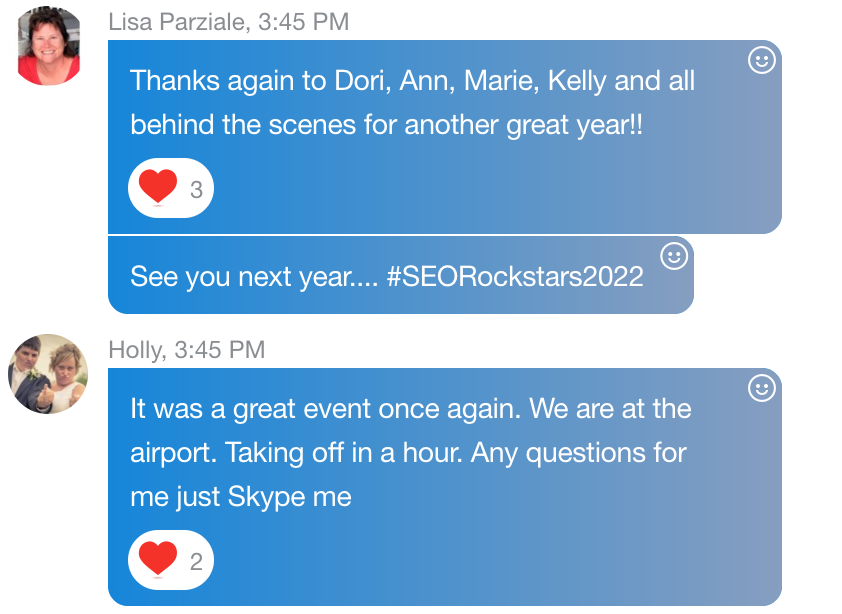Tap the heart reaction with 3 likes
The width and height of the screenshot is (842, 614).
[171, 188]
